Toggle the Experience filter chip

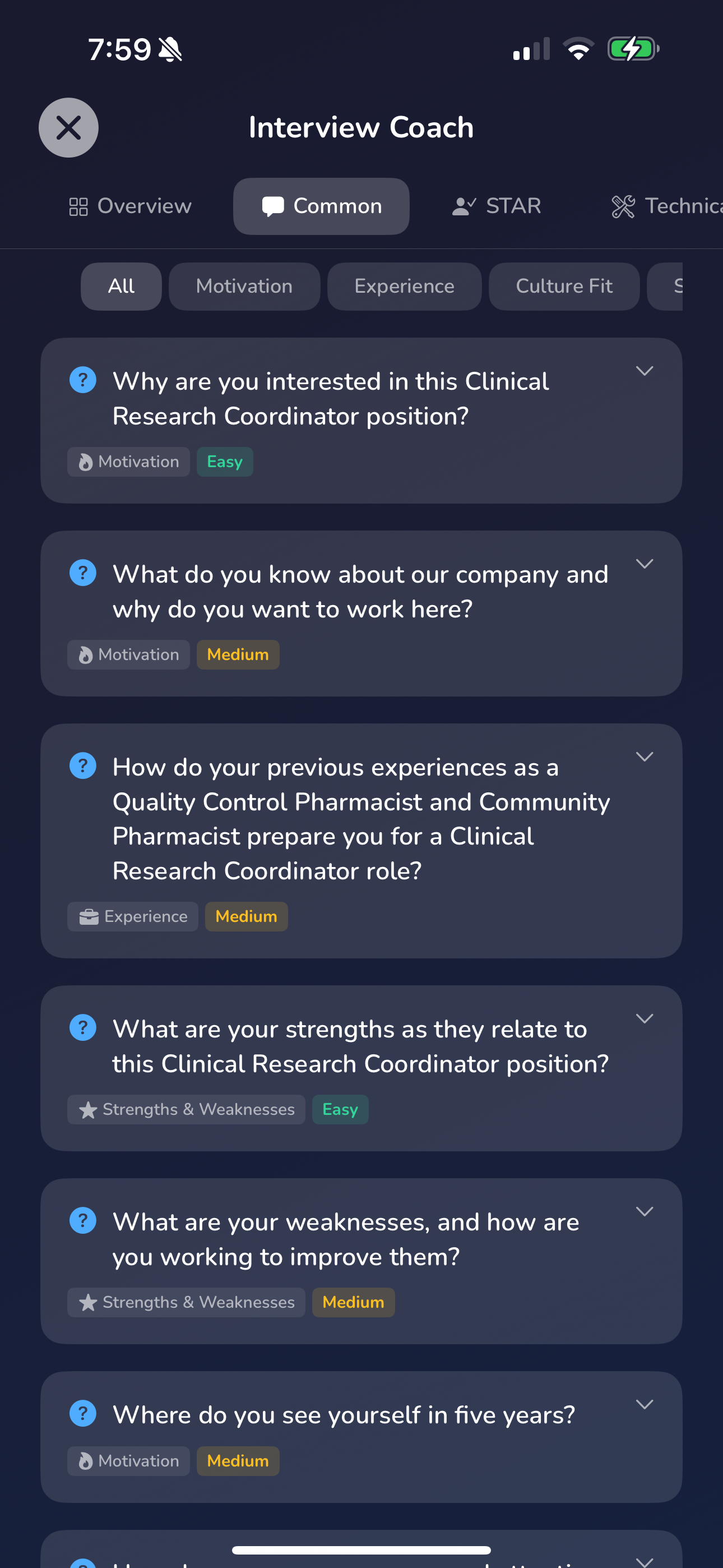point(404,286)
